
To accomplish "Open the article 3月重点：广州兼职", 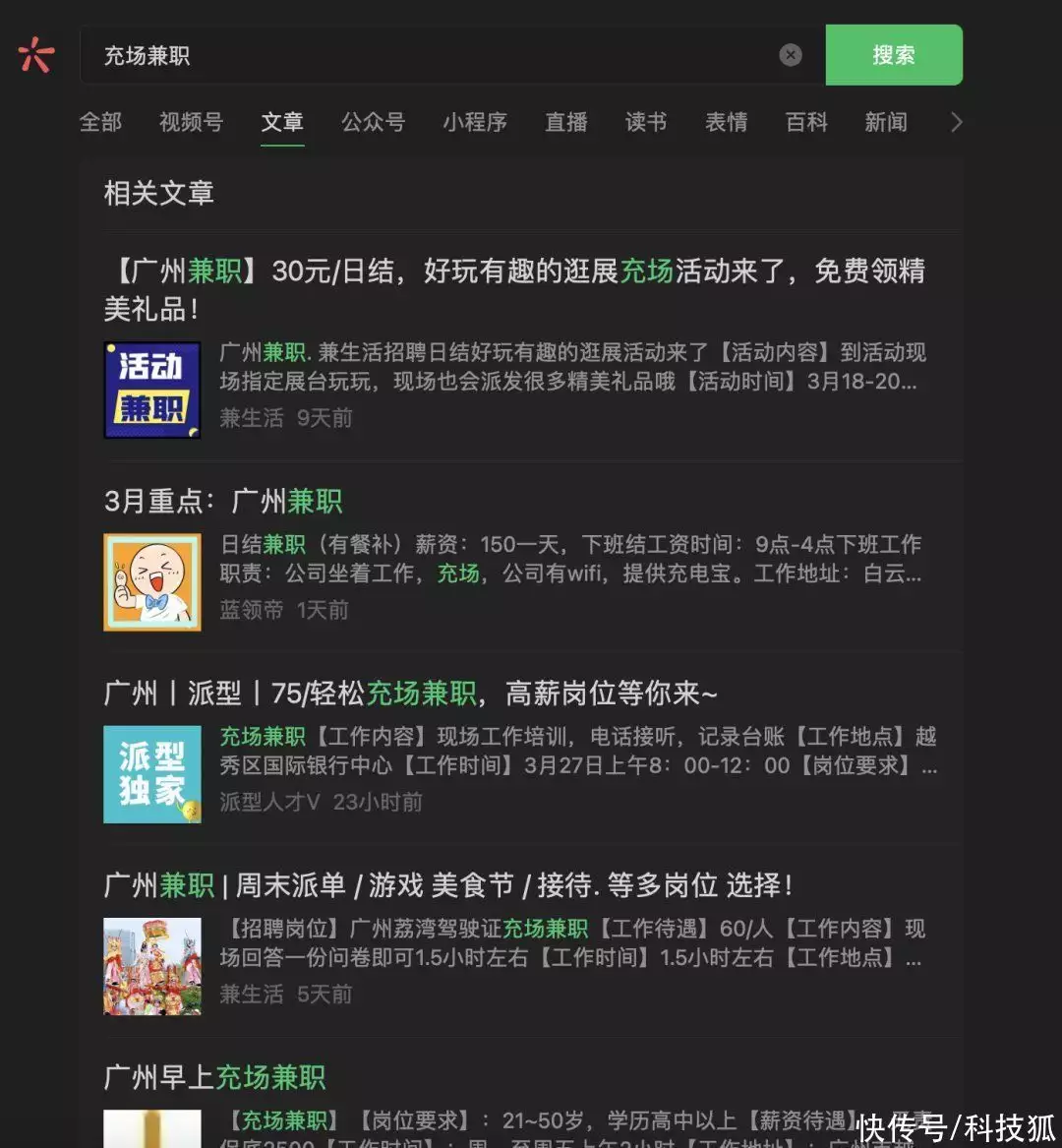I will point(223,502).
